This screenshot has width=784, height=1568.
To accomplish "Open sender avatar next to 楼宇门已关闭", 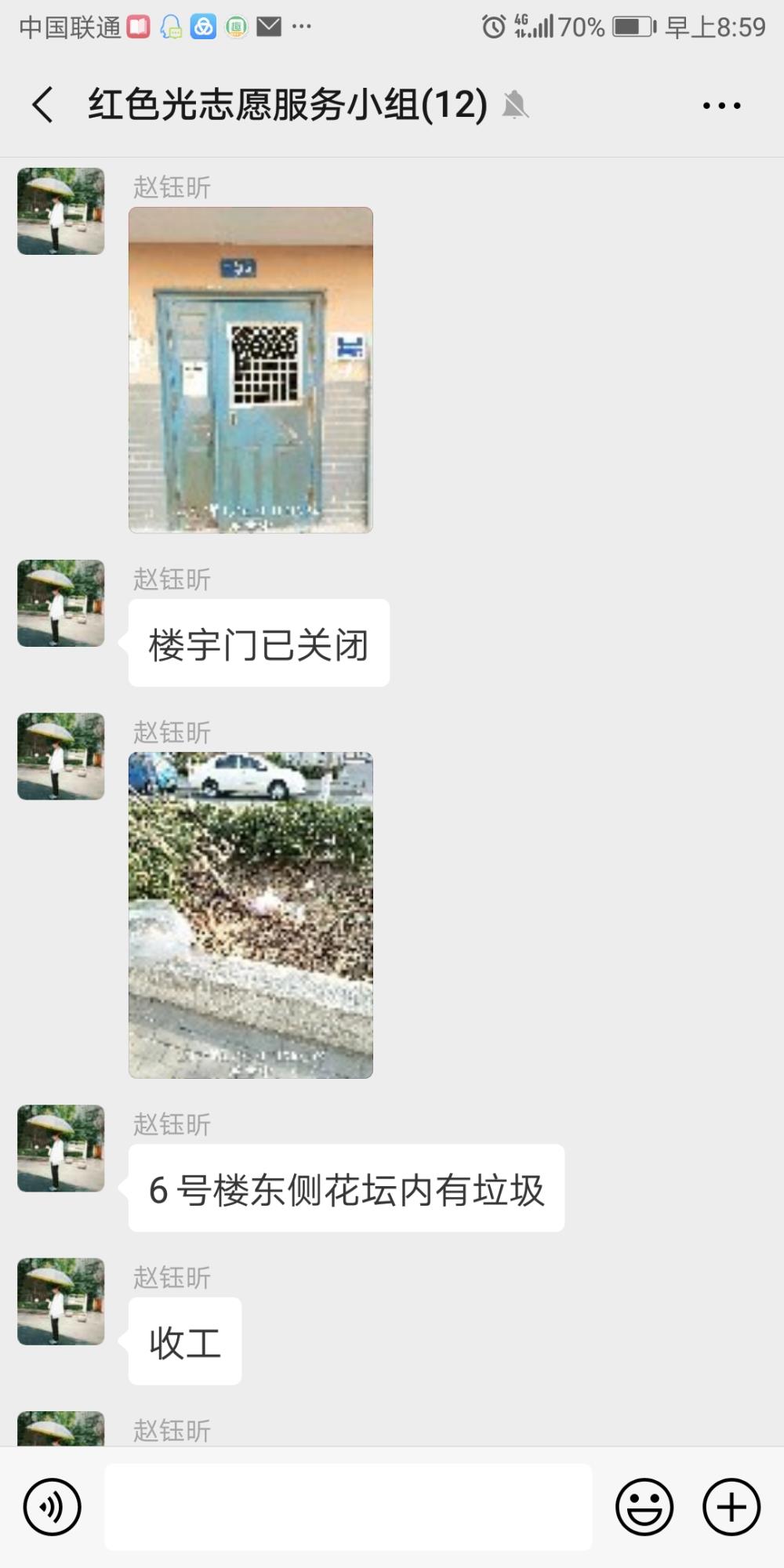I will pyautogui.click(x=61, y=603).
